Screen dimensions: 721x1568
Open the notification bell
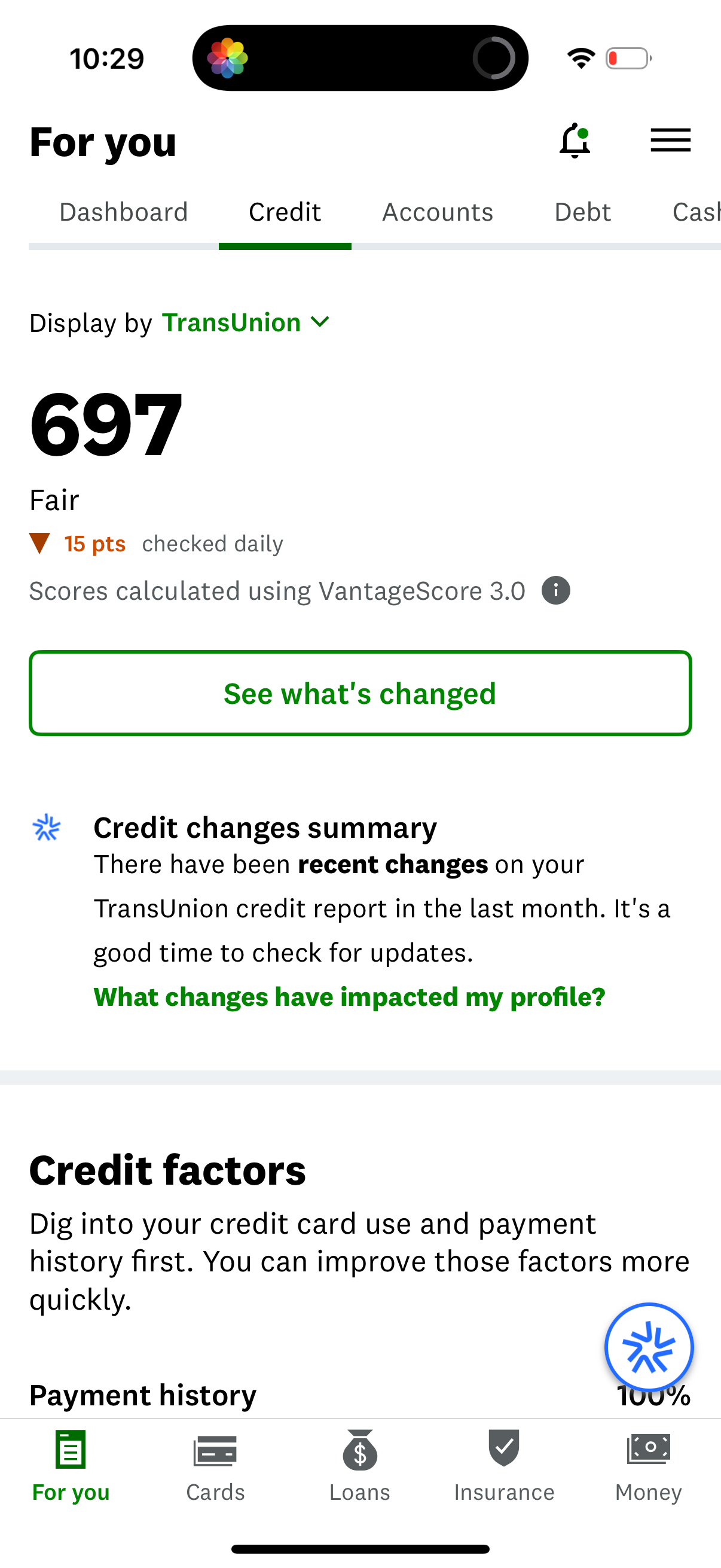tap(575, 140)
